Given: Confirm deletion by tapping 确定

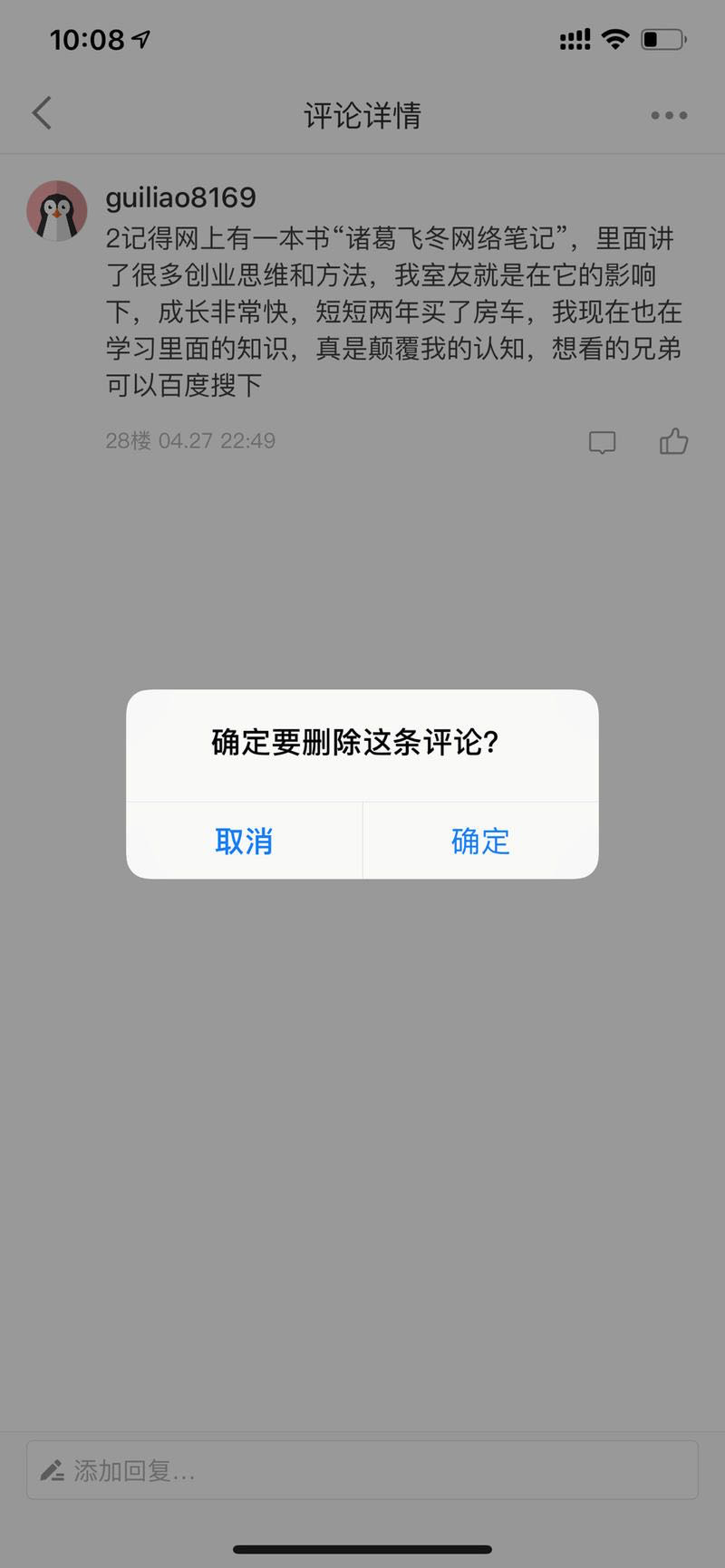Looking at the screenshot, I should click(x=480, y=841).
